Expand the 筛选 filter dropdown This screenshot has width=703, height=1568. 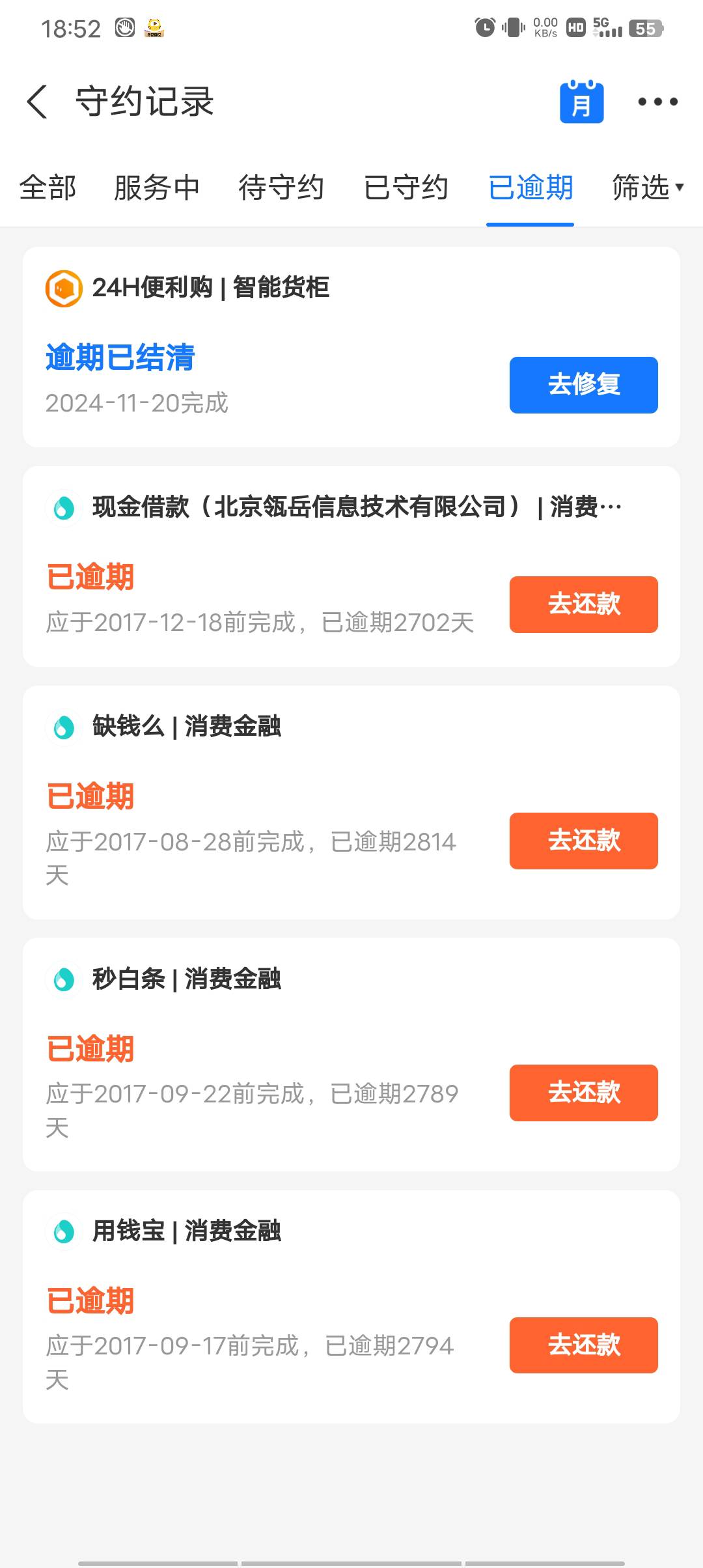(648, 188)
